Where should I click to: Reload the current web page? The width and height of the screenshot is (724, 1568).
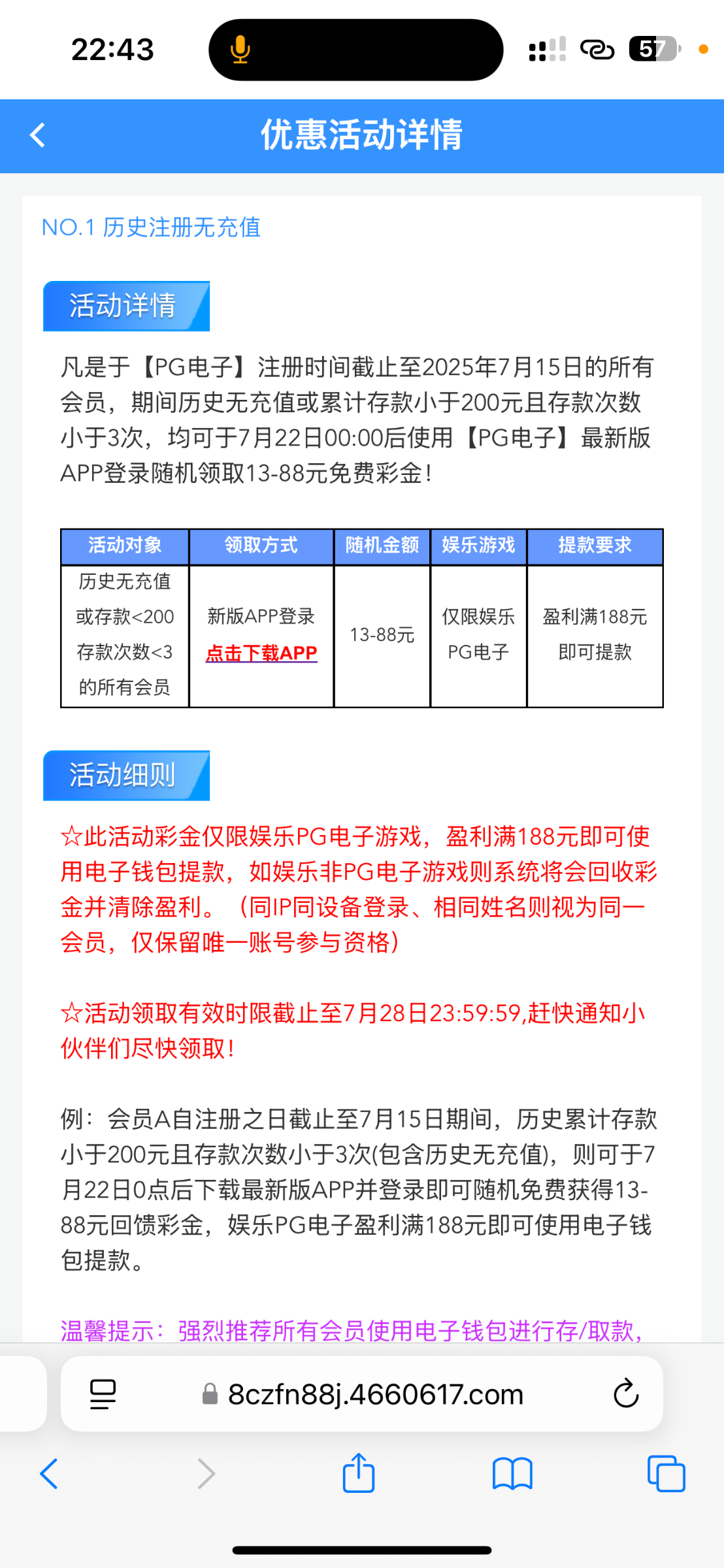[625, 1394]
